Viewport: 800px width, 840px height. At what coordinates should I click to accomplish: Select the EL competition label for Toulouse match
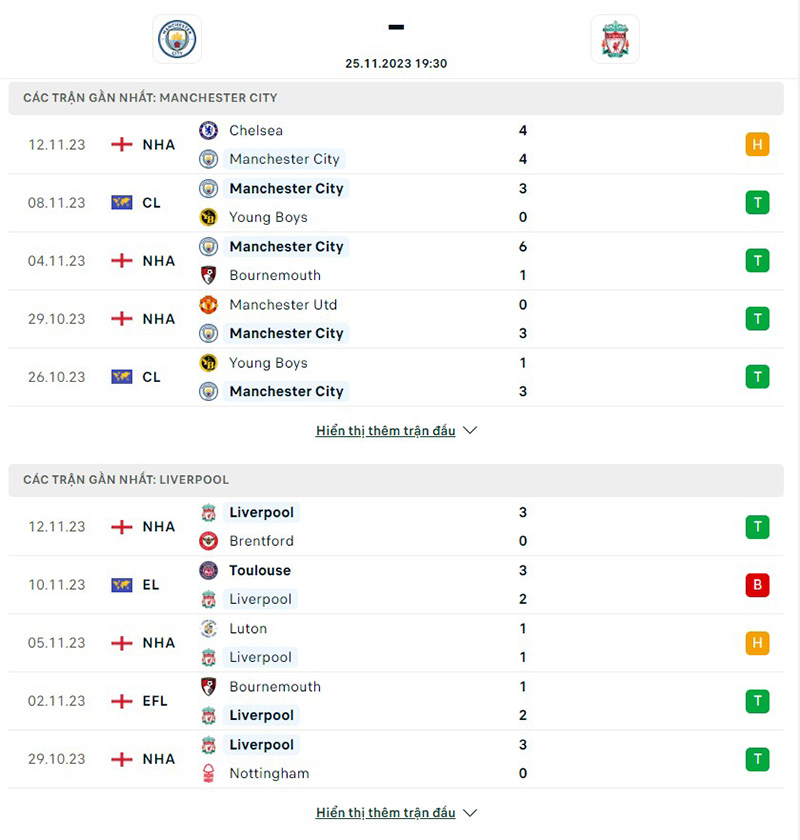(x=151, y=585)
